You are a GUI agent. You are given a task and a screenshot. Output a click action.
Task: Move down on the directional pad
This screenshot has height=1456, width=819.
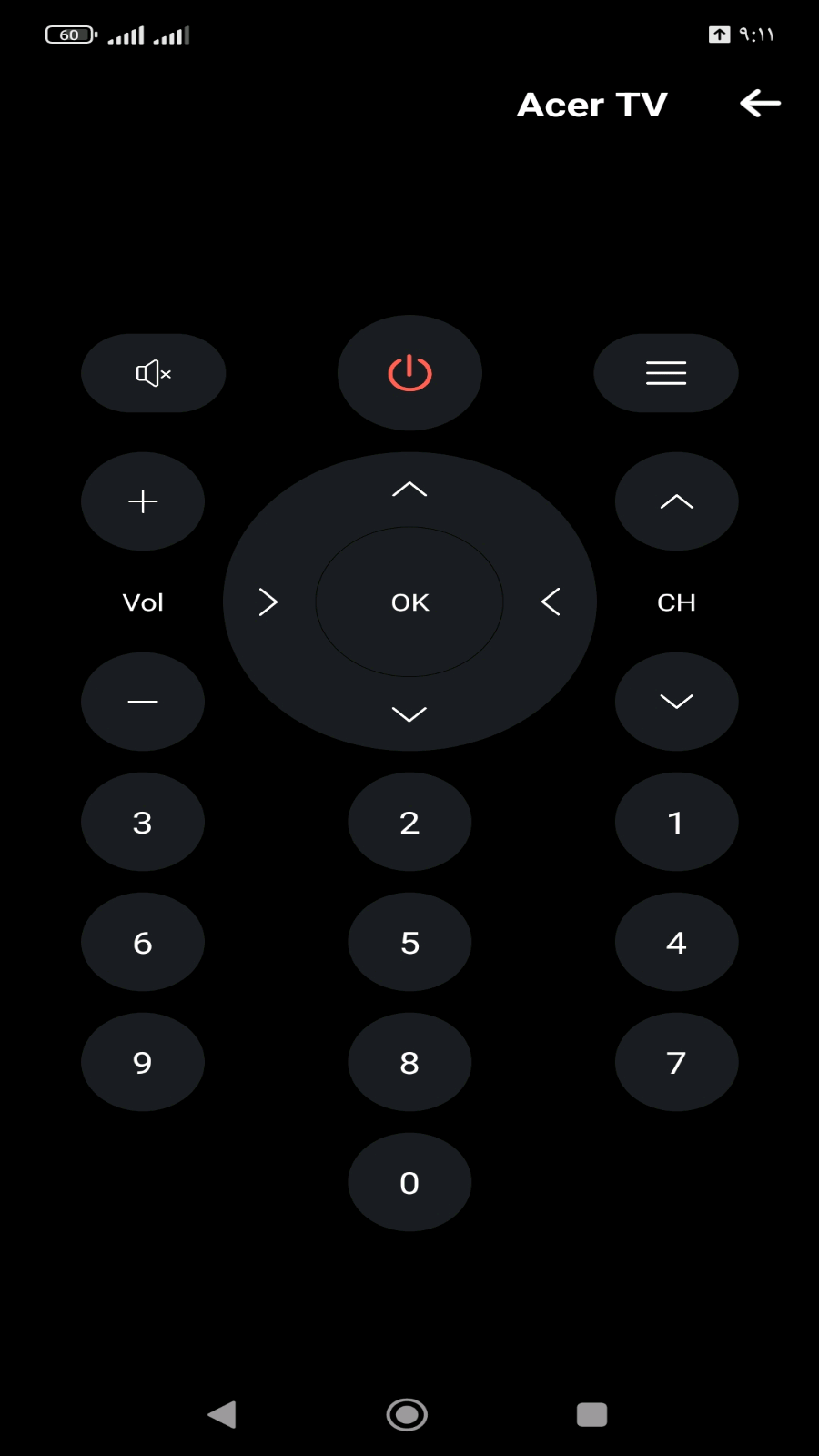pos(409,714)
